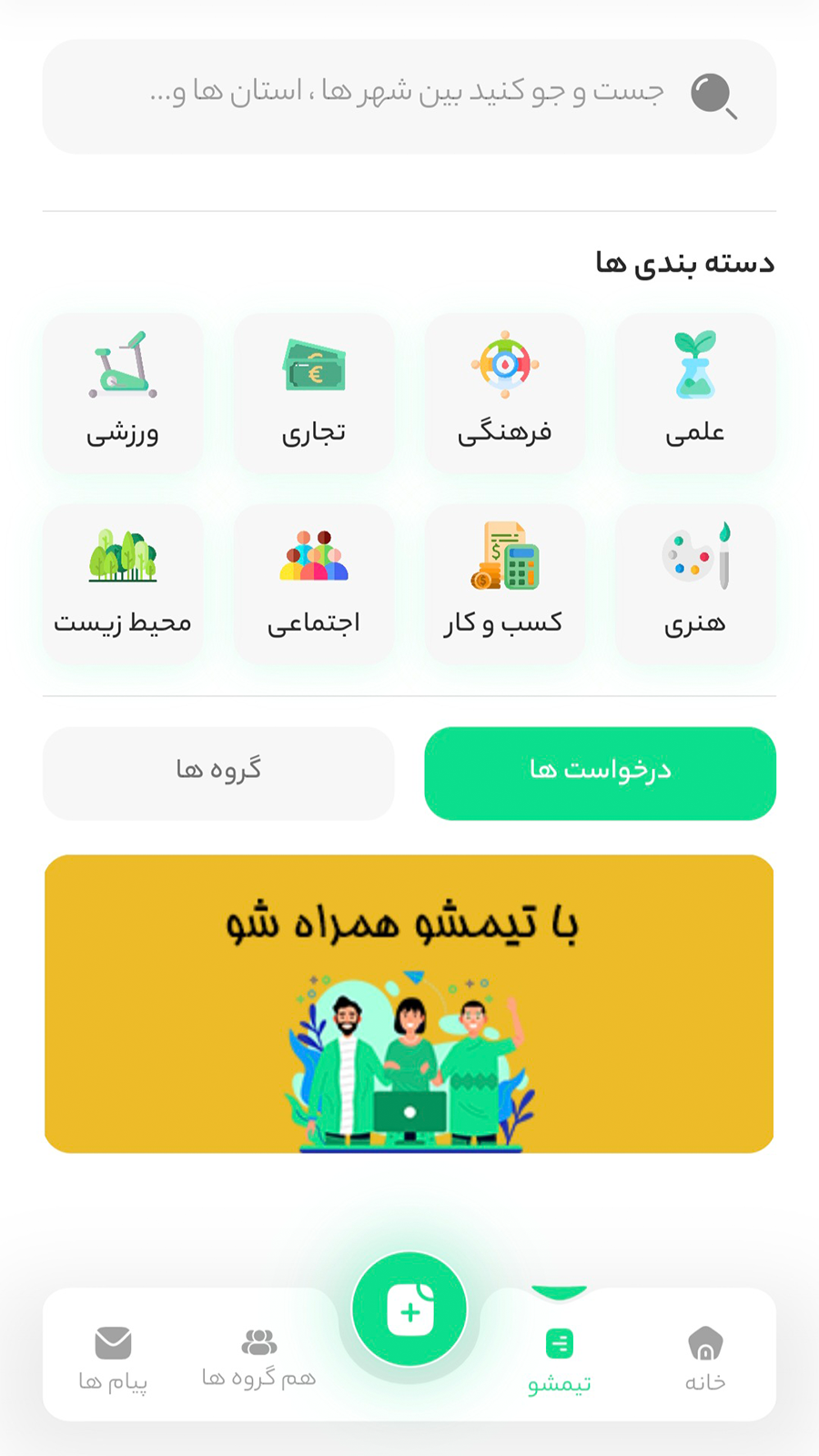Open the هم گروه ها (teammates) tab

(x=258, y=1358)
